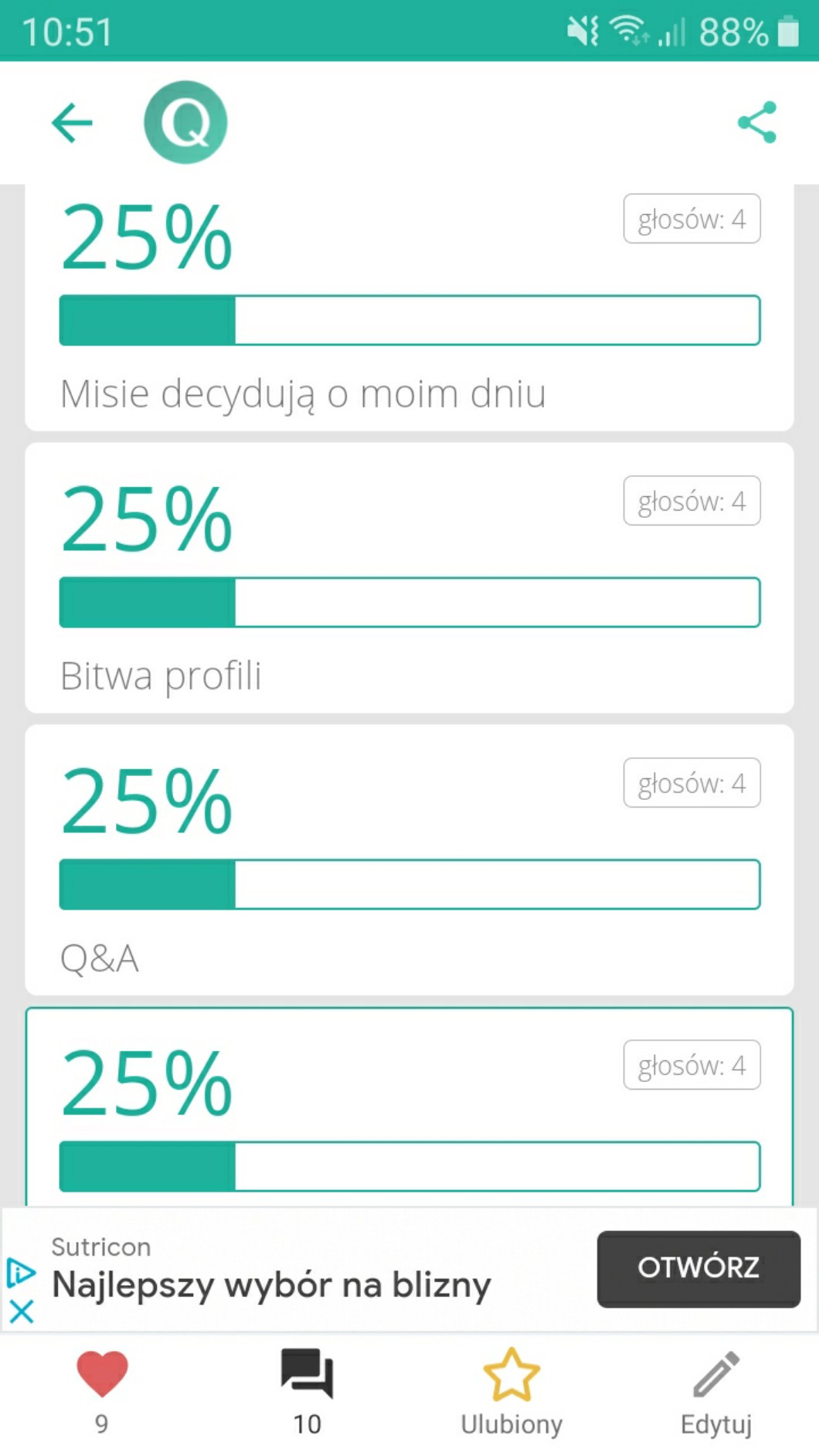Screen dimensions: 819x1456
Task: Close the Sutricon ad banner
Action: (x=22, y=1311)
